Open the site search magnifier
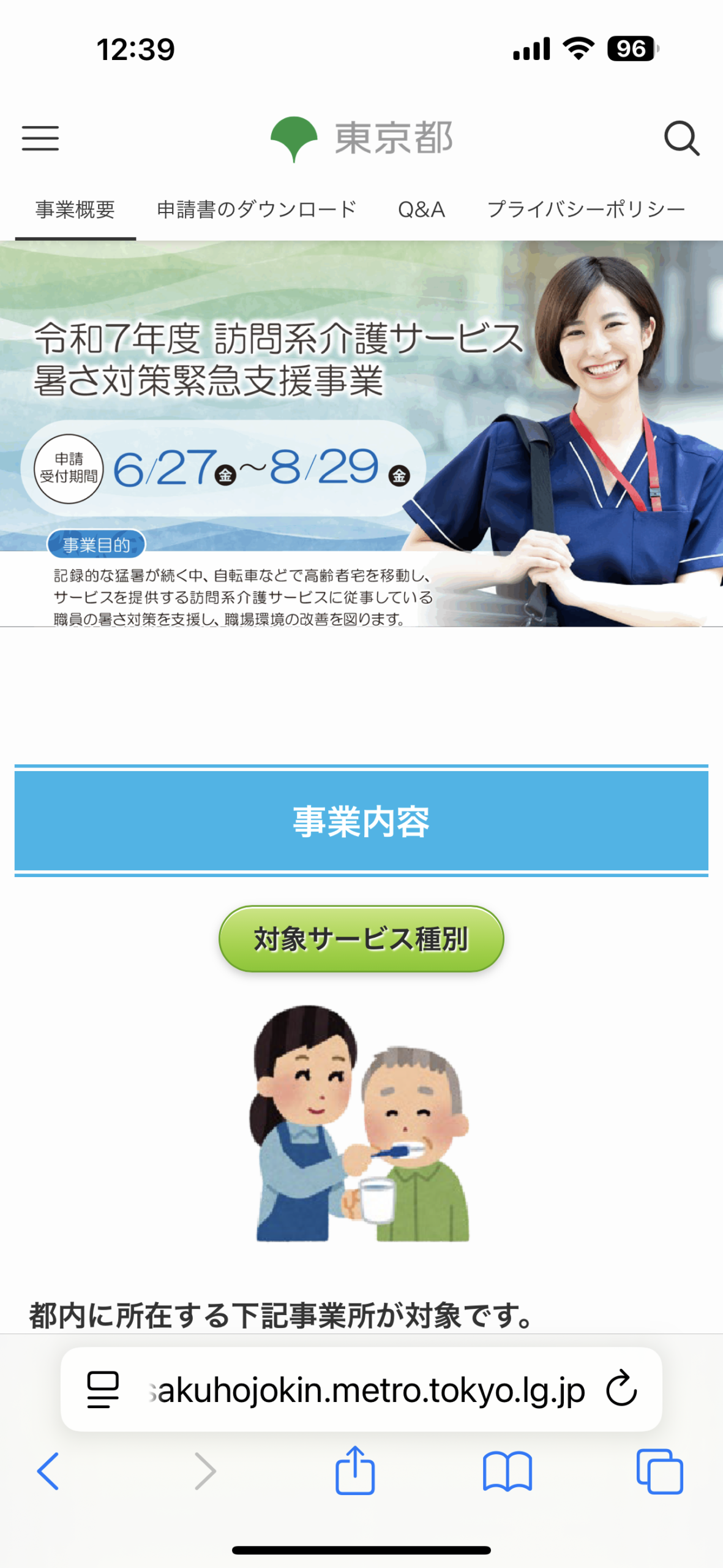723x1568 pixels. click(x=681, y=138)
